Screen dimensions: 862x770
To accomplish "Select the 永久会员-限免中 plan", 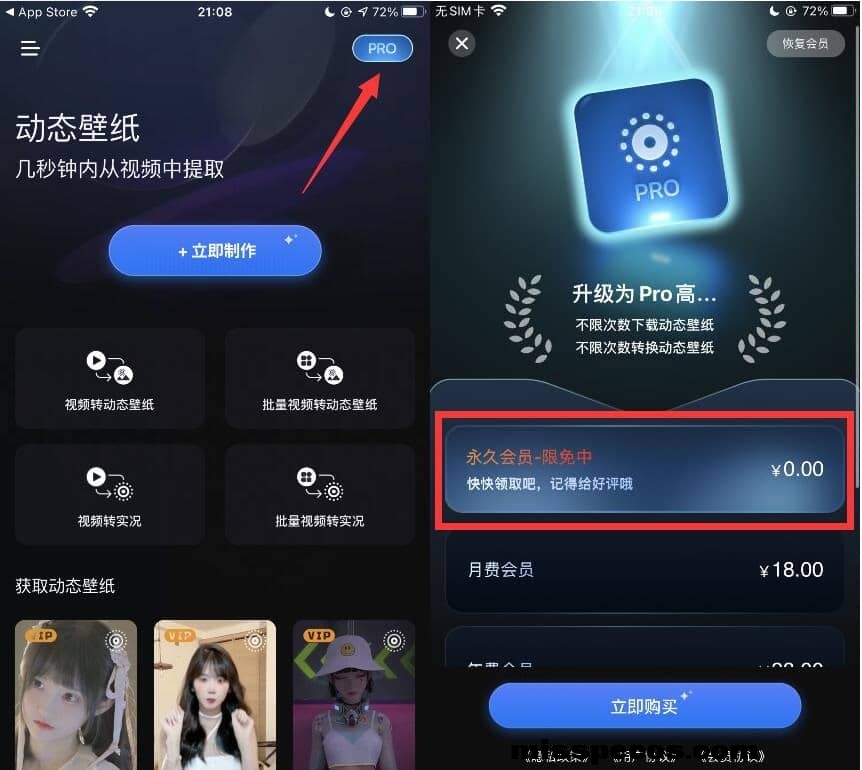I will click(644, 469).
